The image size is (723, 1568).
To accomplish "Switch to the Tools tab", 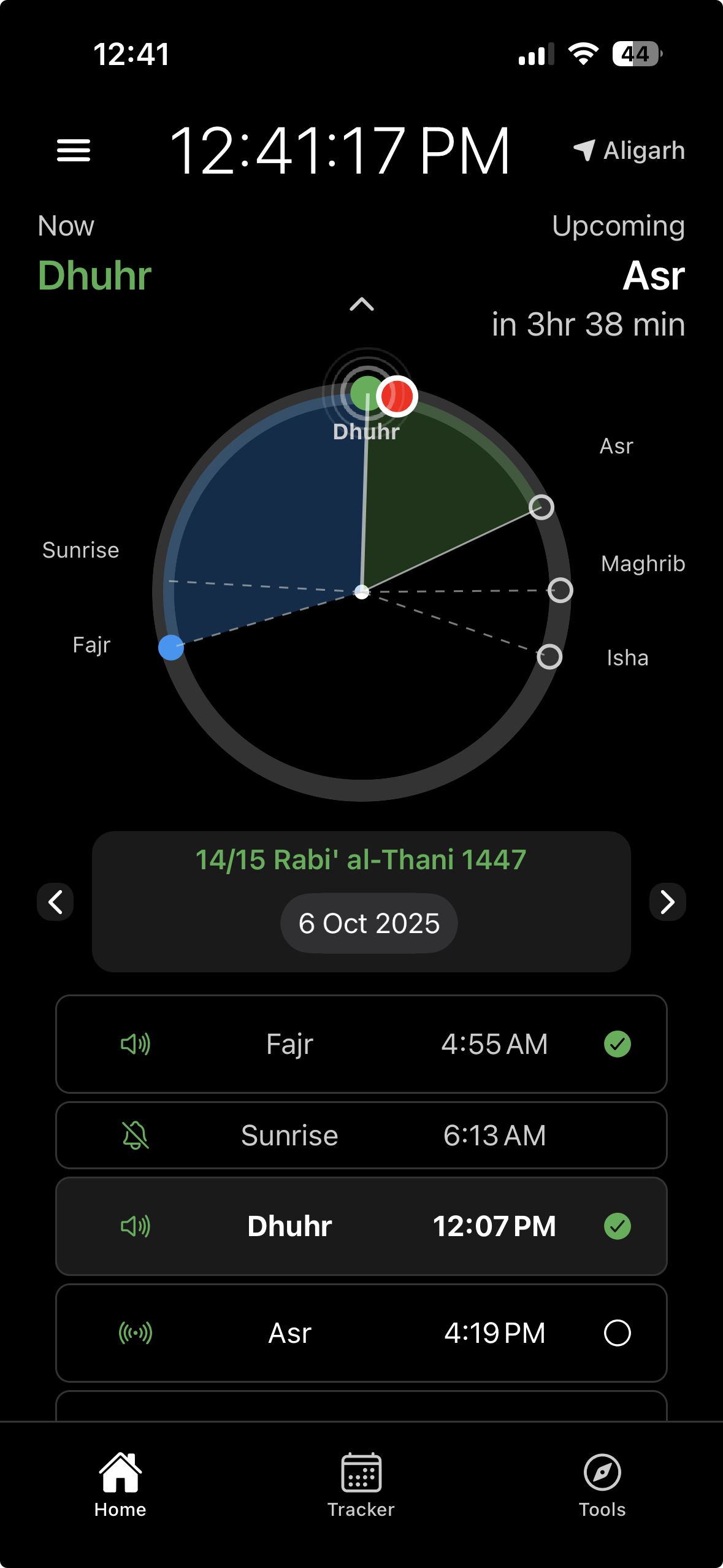I will tap(602, 1485).
